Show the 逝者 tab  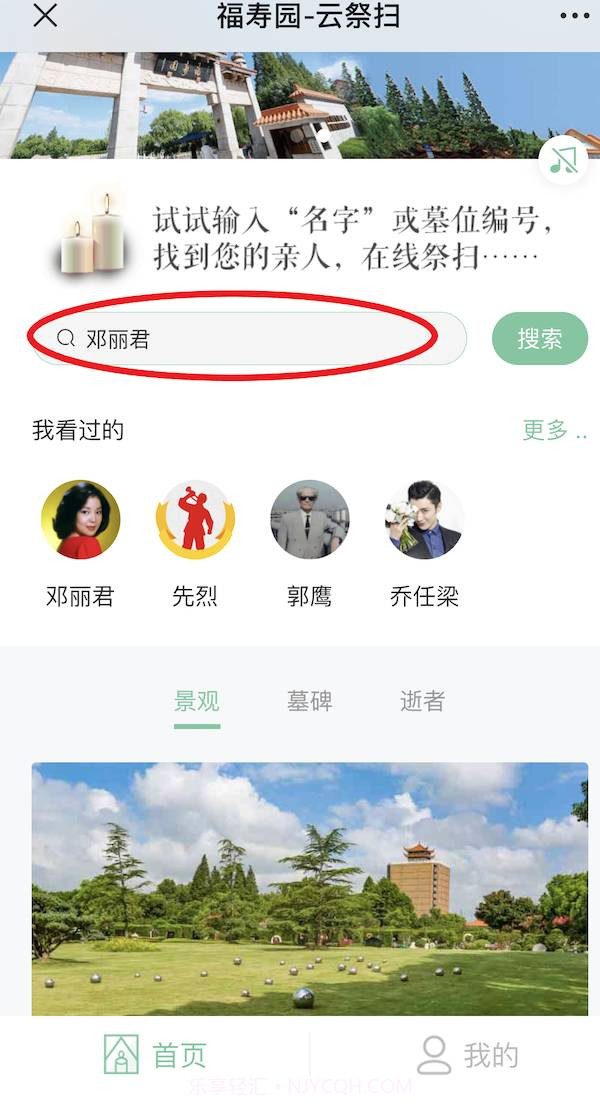[422, 702]
